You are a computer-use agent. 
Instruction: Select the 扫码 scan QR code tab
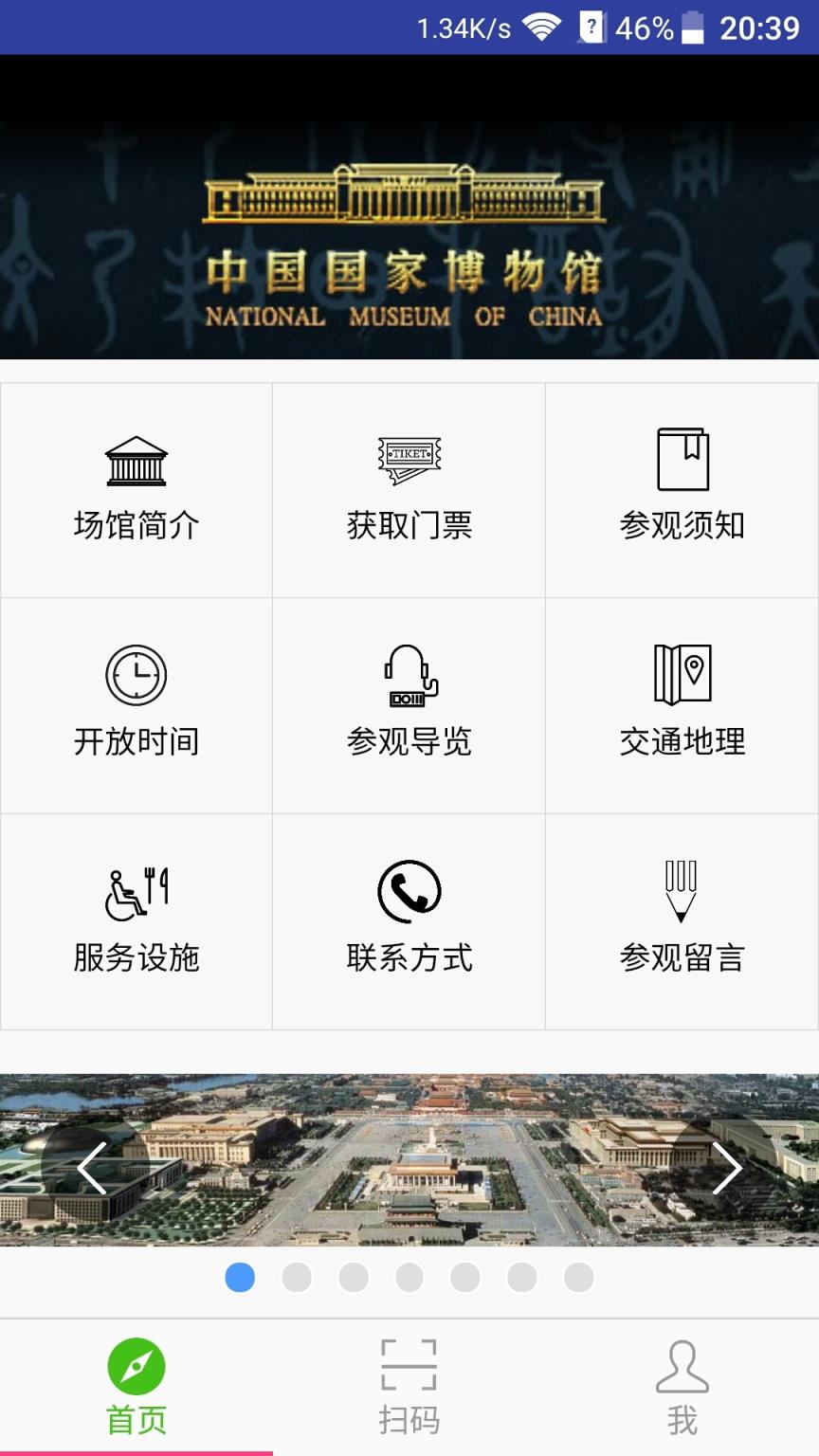pos(408,1384)
